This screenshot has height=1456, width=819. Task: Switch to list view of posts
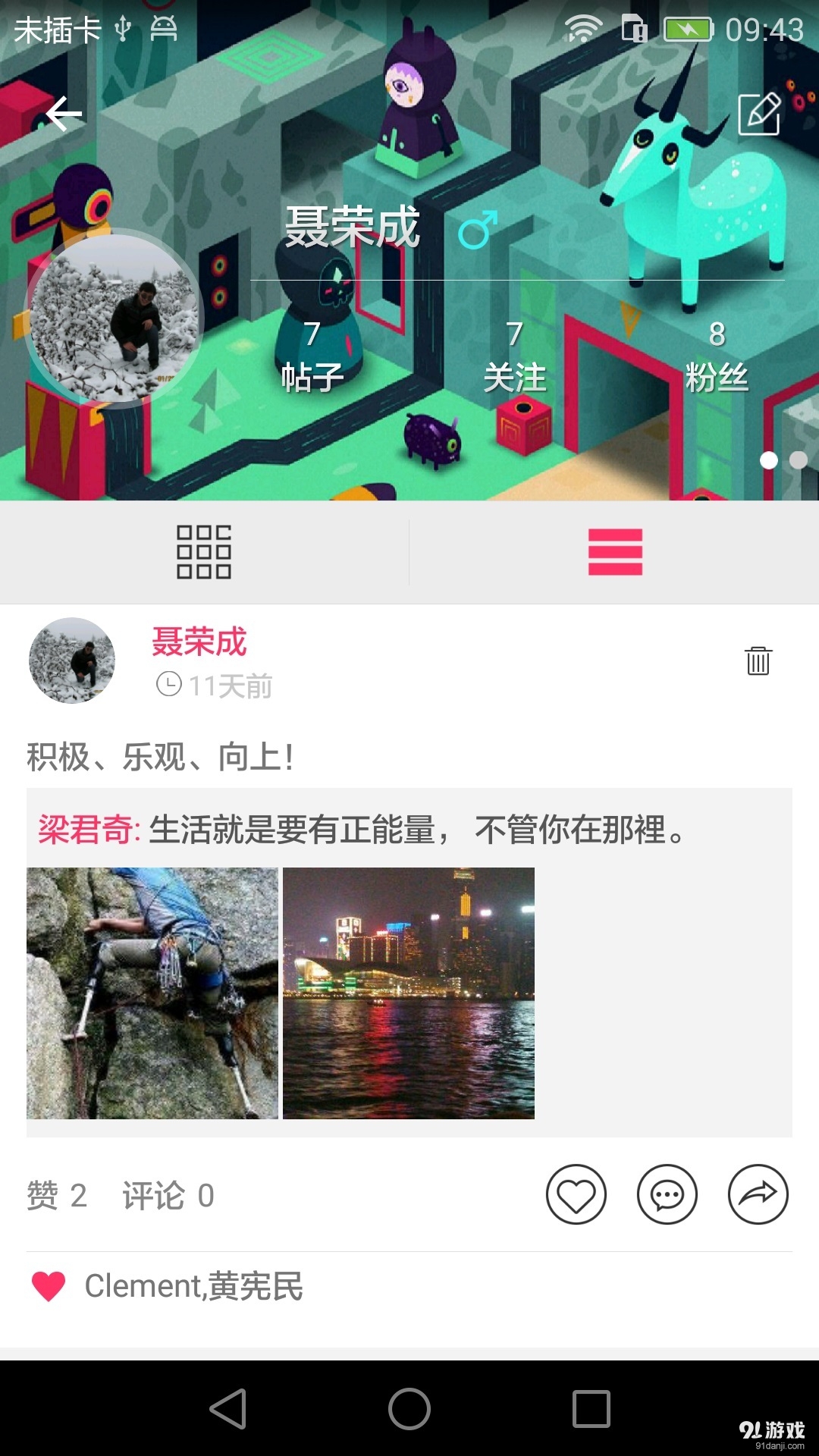point(614,554)
